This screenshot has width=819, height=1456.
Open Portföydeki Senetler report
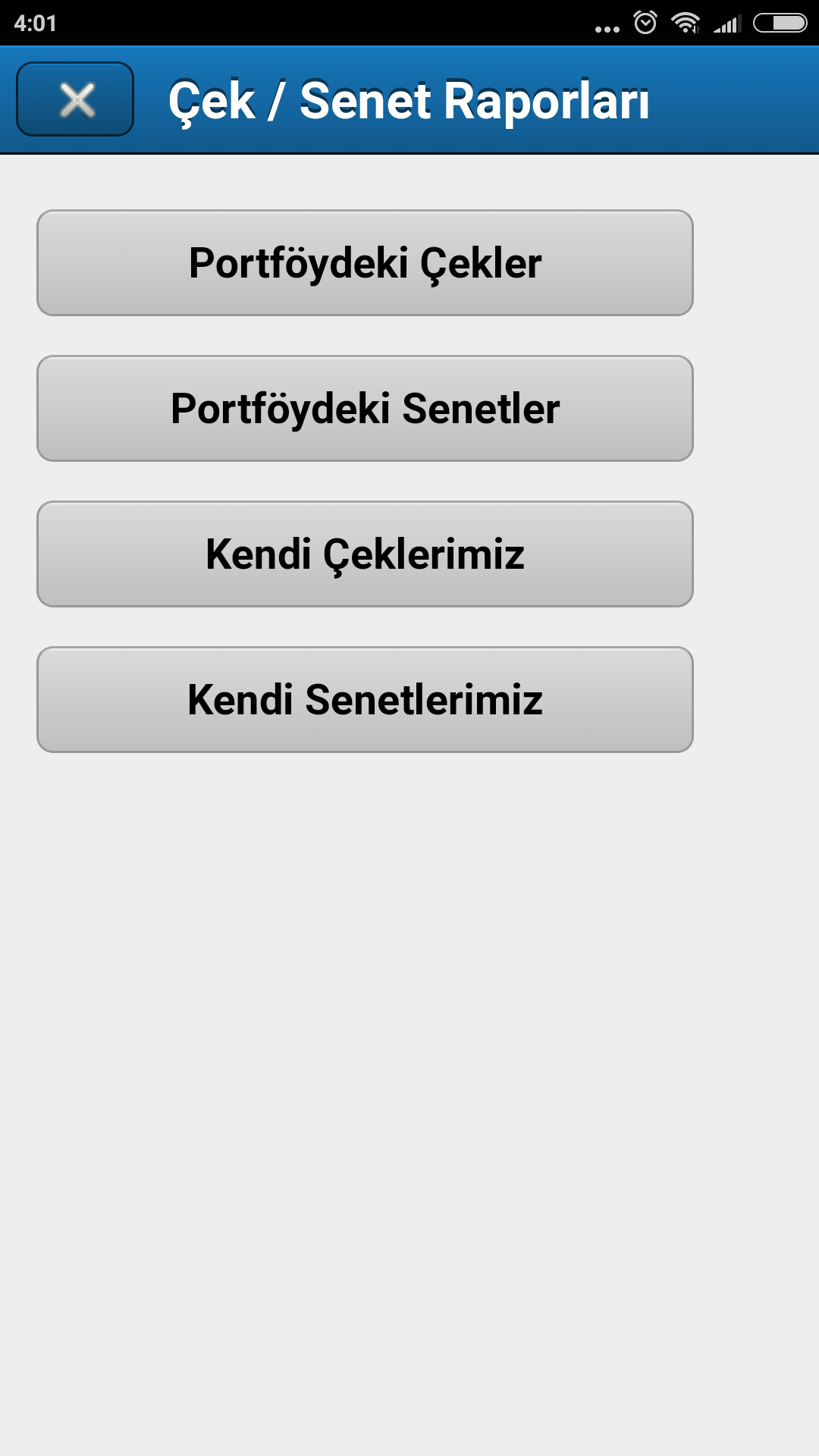pos(365,409)
